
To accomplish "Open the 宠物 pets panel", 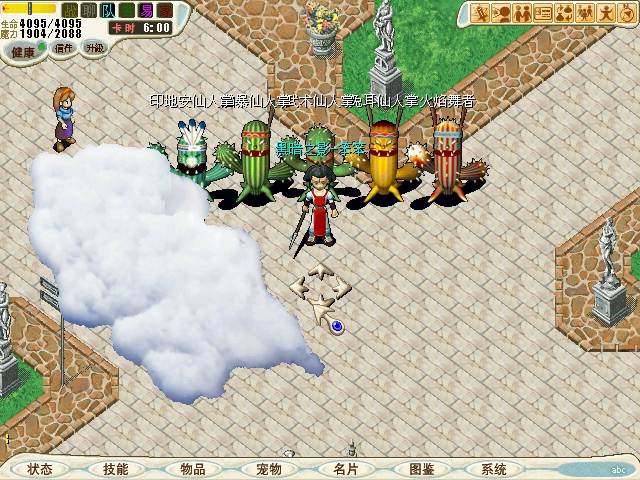I will pos(269,469).
